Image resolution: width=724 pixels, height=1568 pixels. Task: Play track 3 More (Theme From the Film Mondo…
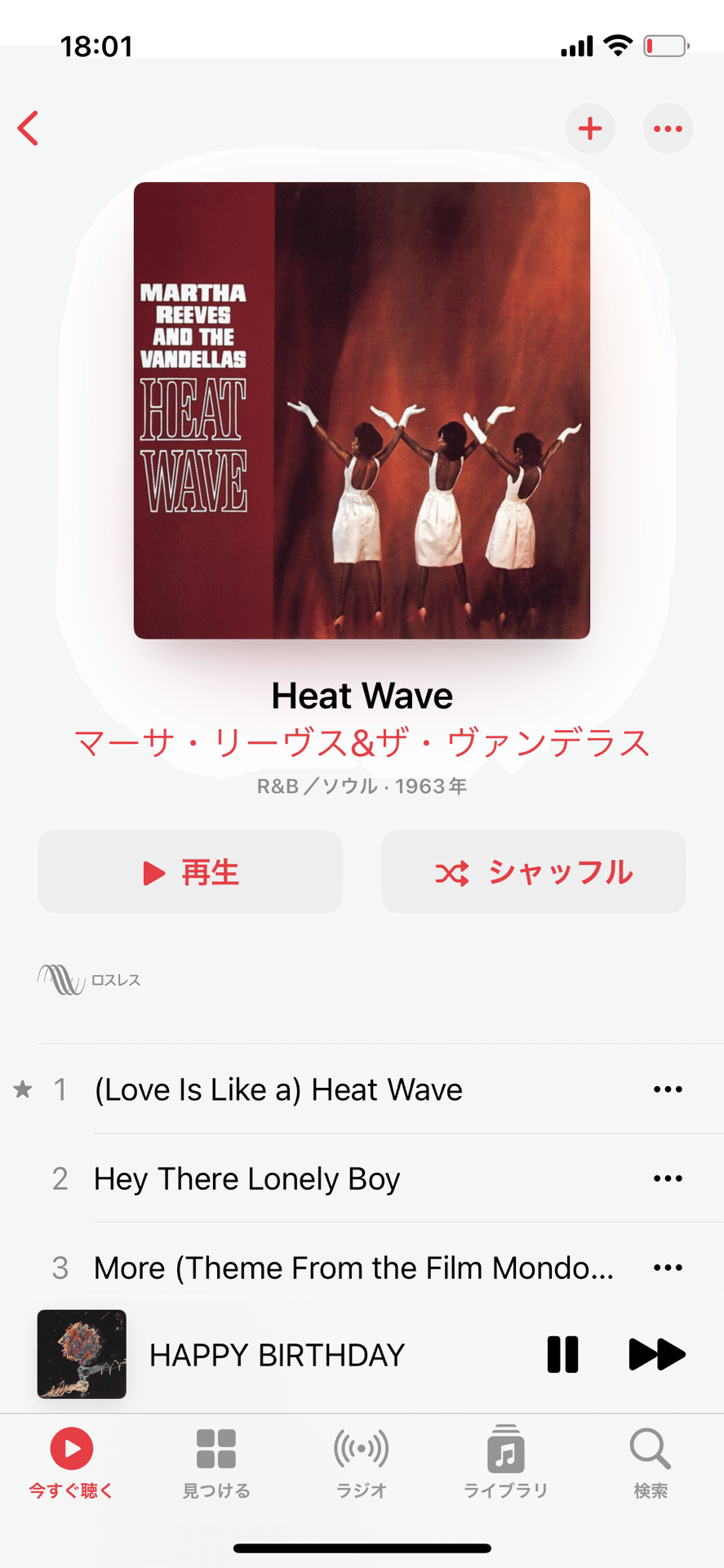[x=353, y=1267]
